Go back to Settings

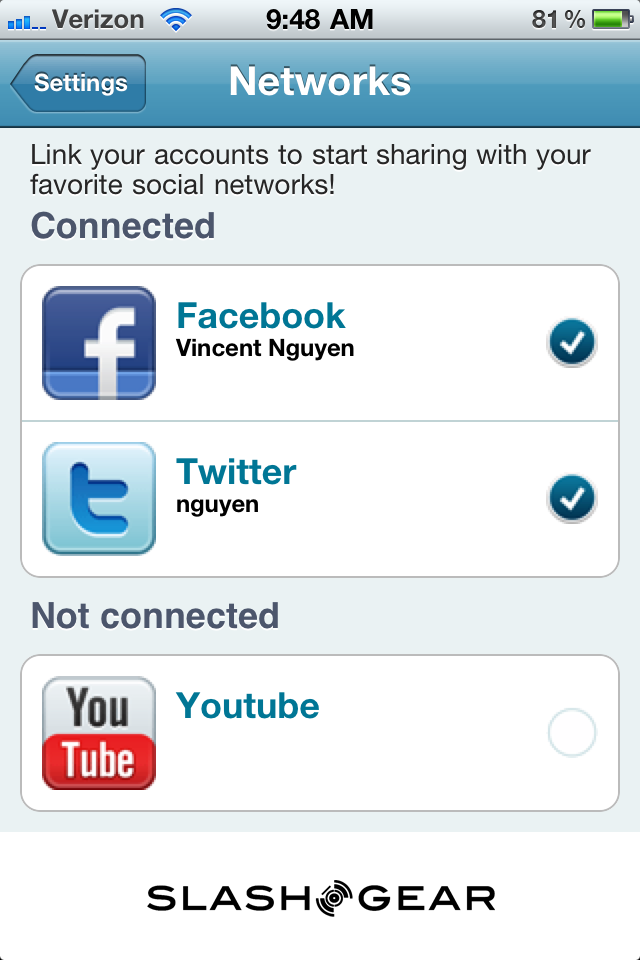click(x=80, y=83)
